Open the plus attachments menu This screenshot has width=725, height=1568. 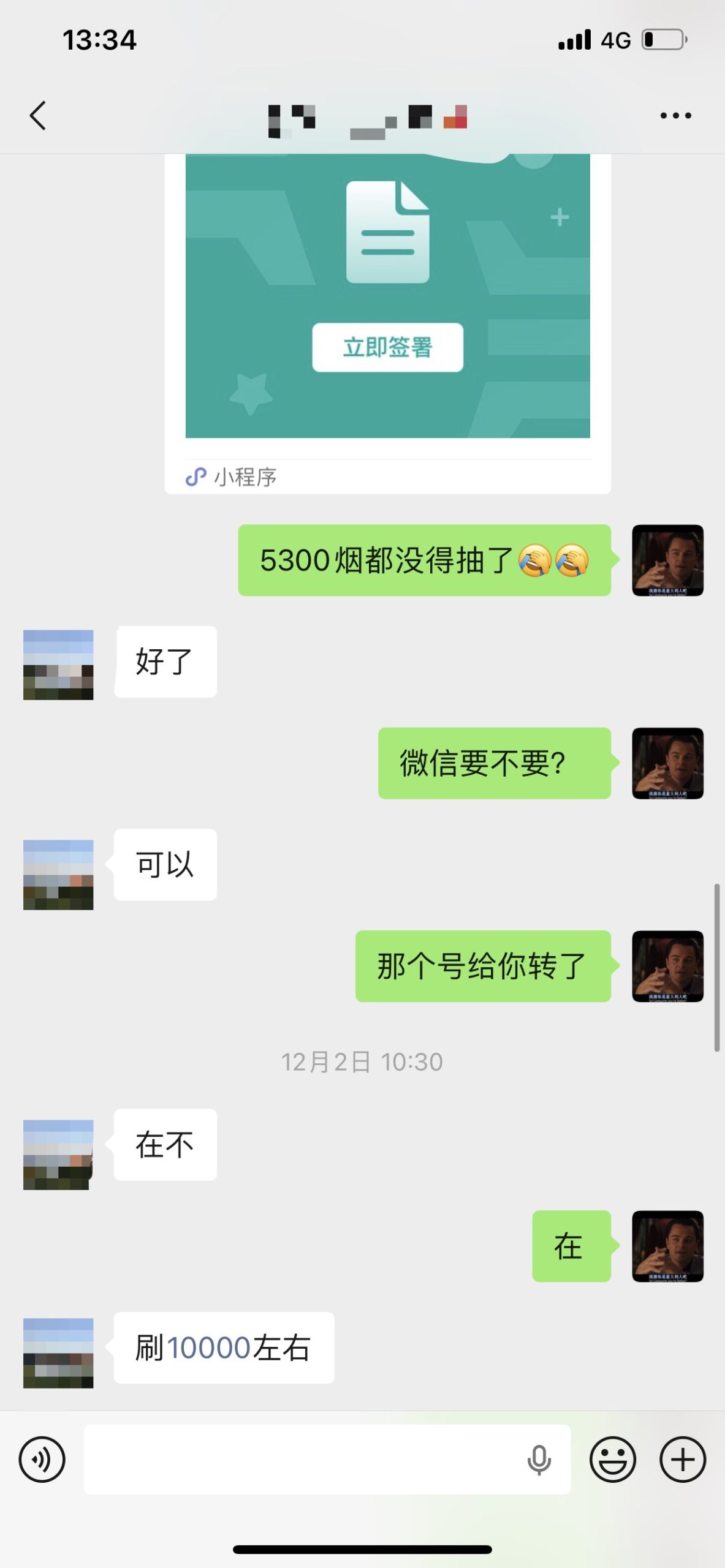(x=682, y=1459)
